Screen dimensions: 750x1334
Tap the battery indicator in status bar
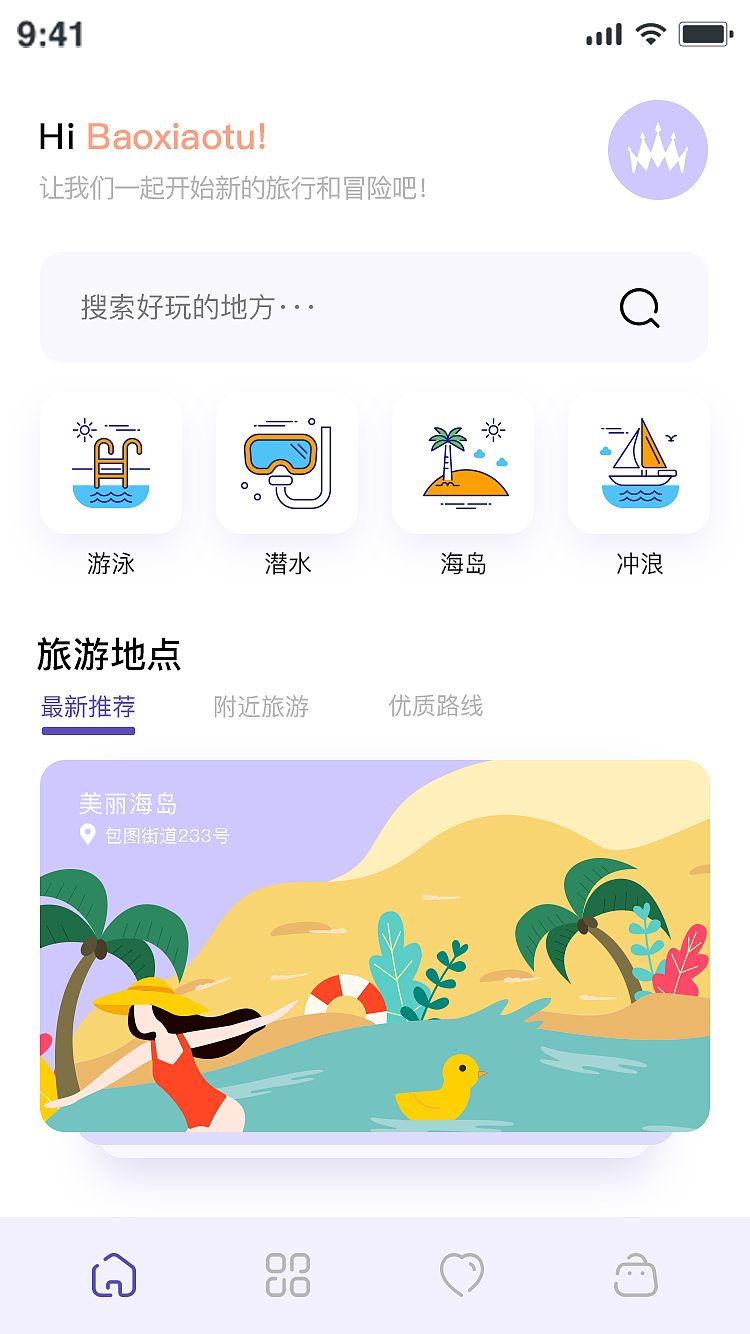coord(700,33)
